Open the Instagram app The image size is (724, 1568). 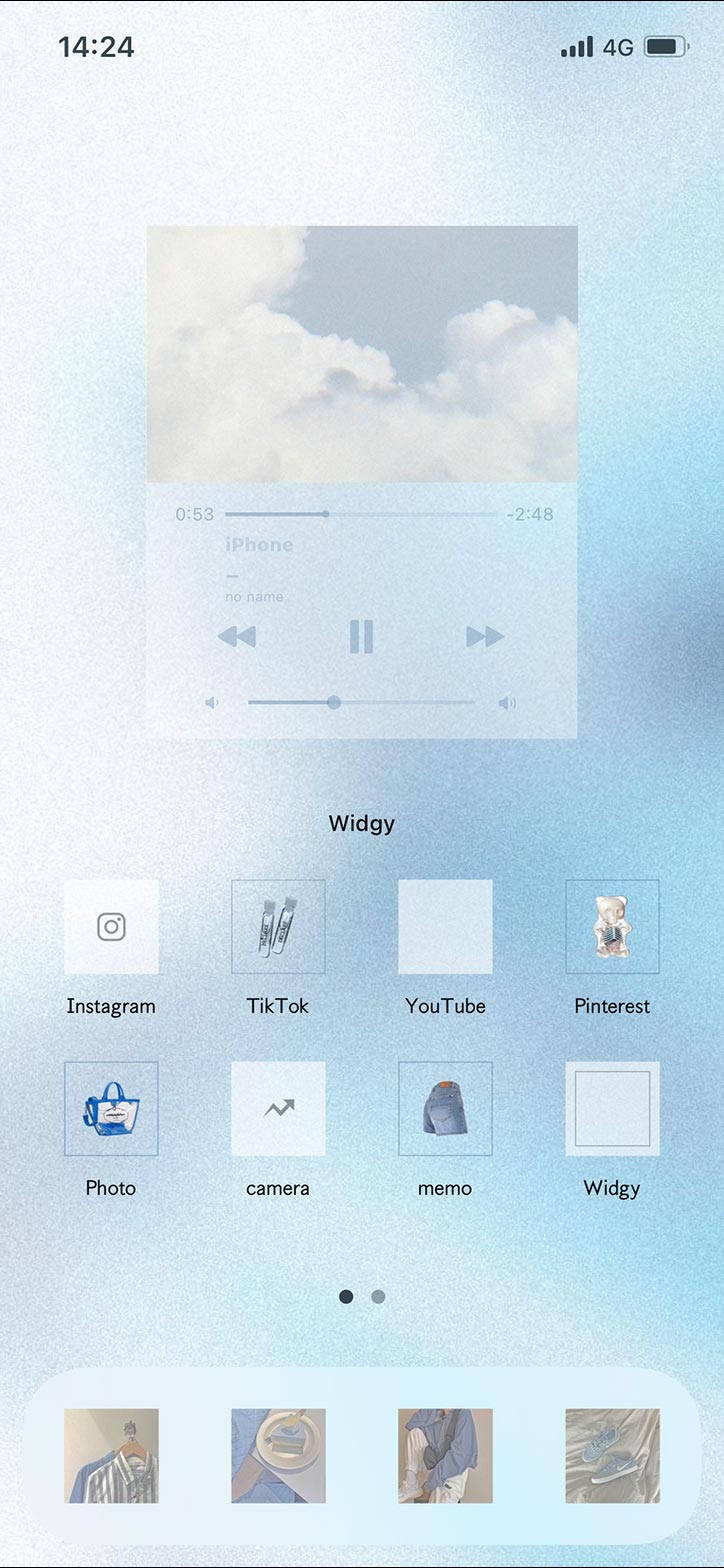pos(111,927)
